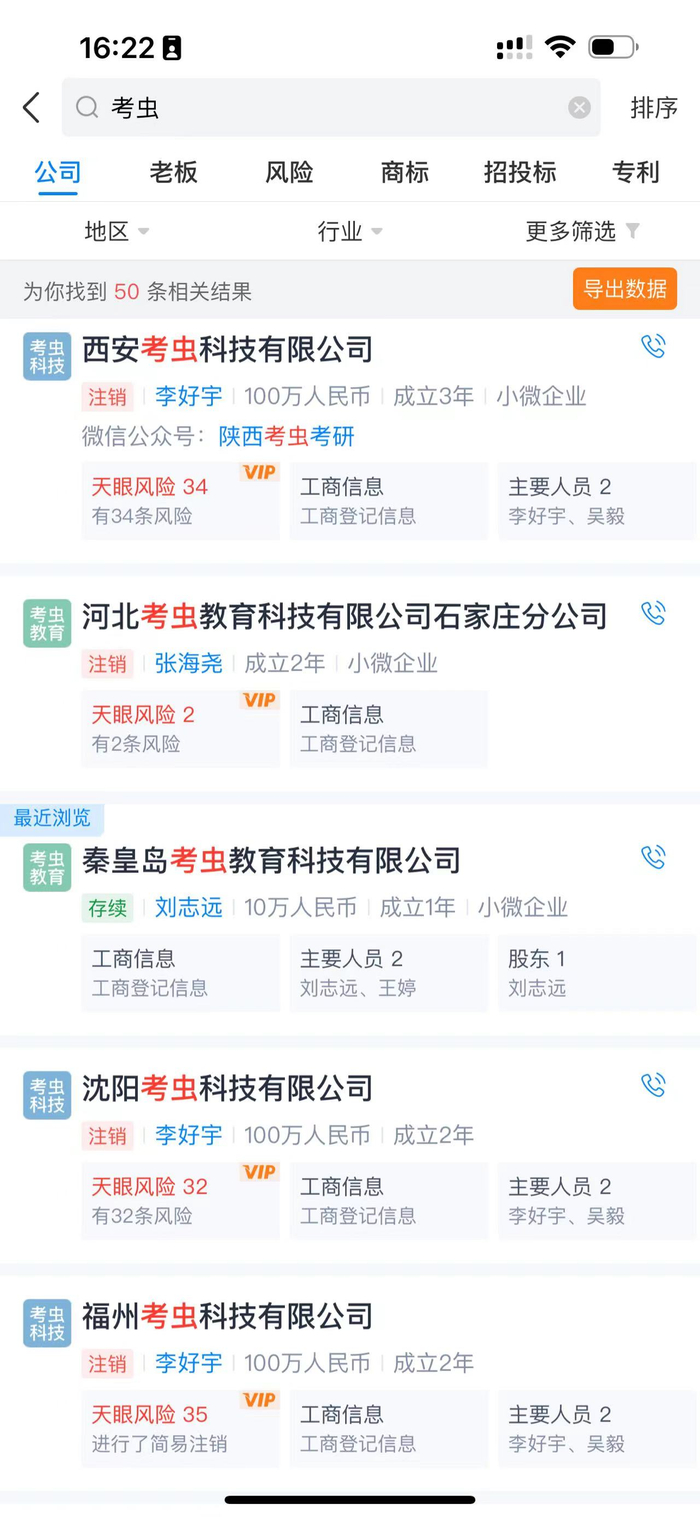Open 福州考虫科技有限公司 result
Screen dimensions: 700x1517
pyautogui.click(x=228, y=1316)
